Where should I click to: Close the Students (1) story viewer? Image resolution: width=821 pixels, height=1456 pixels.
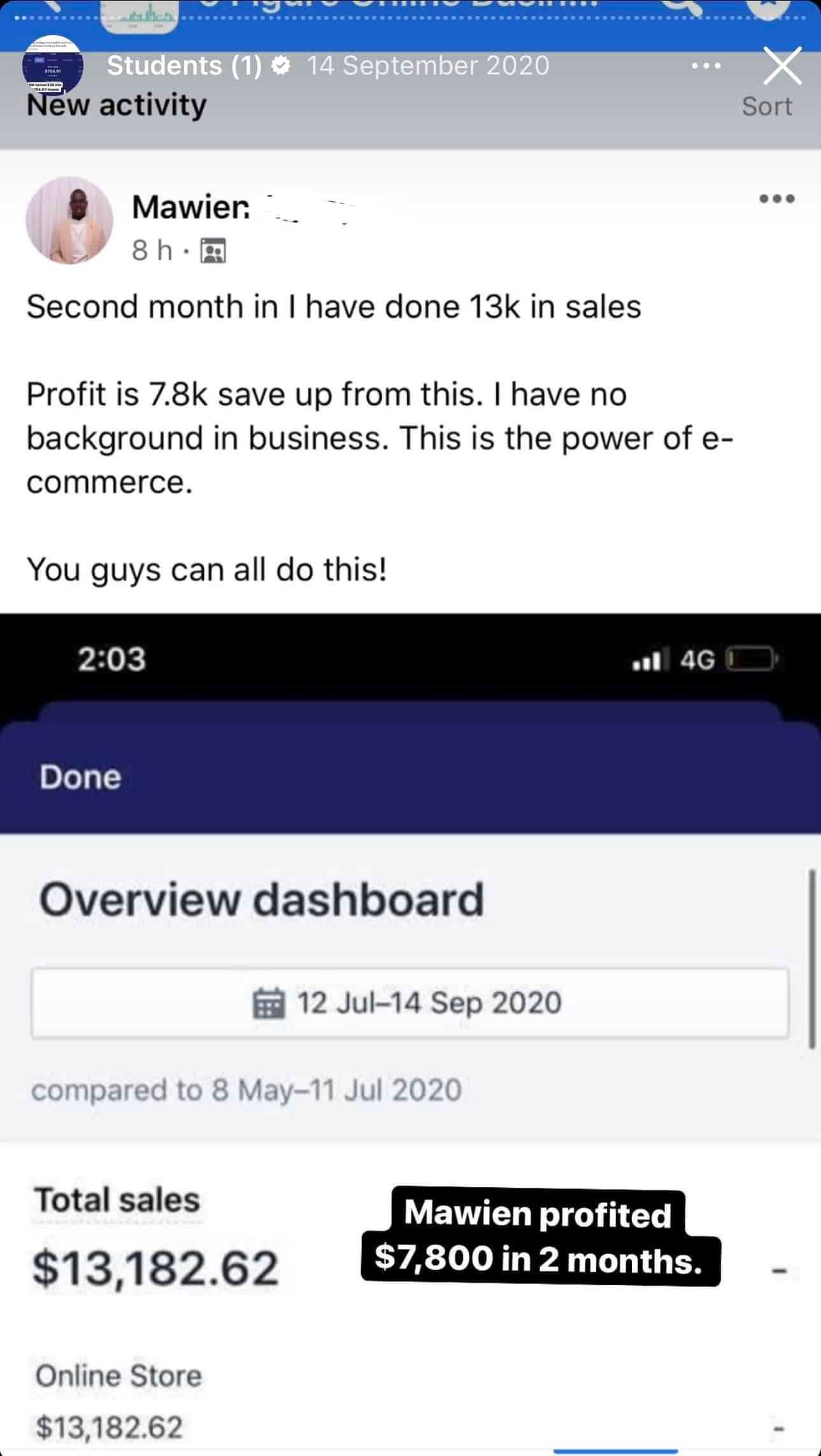point(782,66)
